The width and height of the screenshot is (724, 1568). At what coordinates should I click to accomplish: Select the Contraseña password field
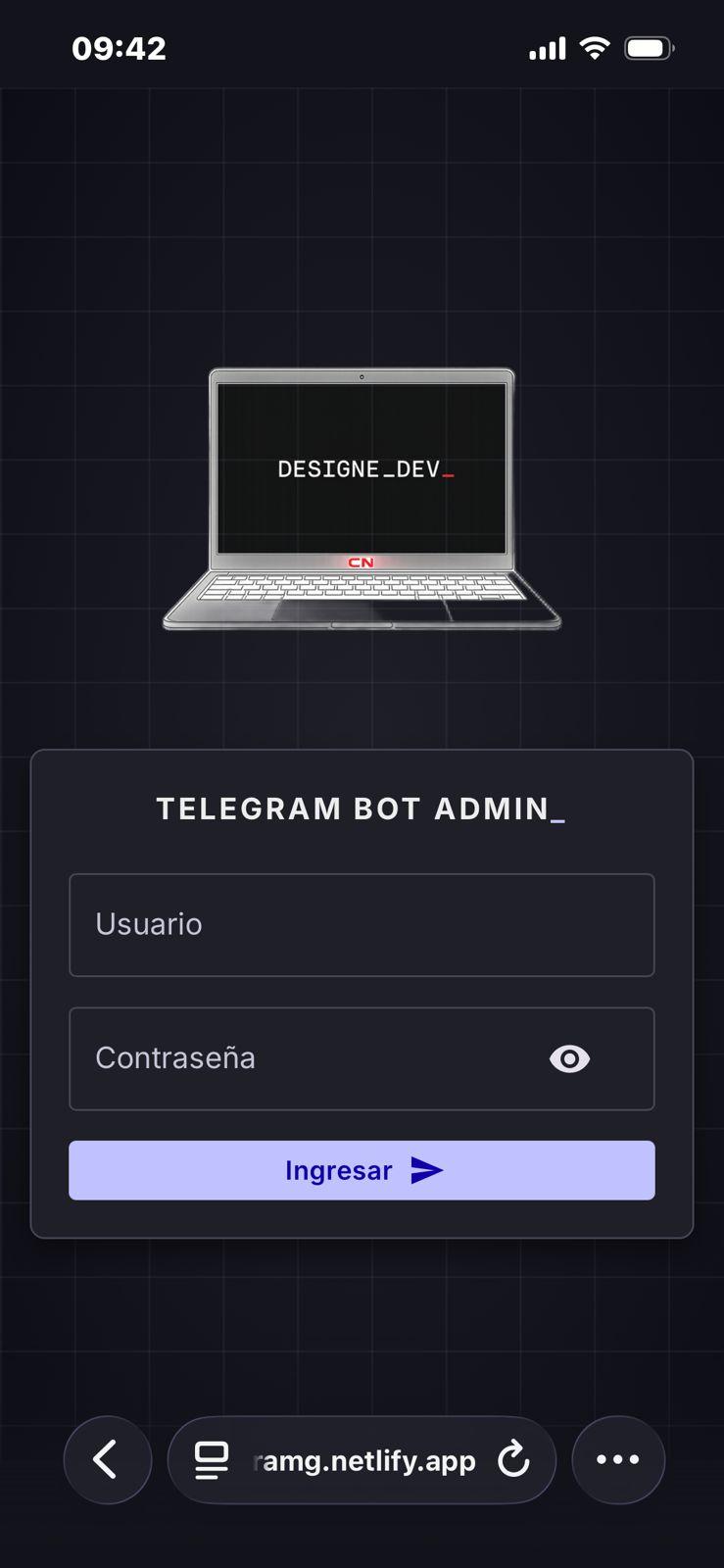click(294, 1058)
